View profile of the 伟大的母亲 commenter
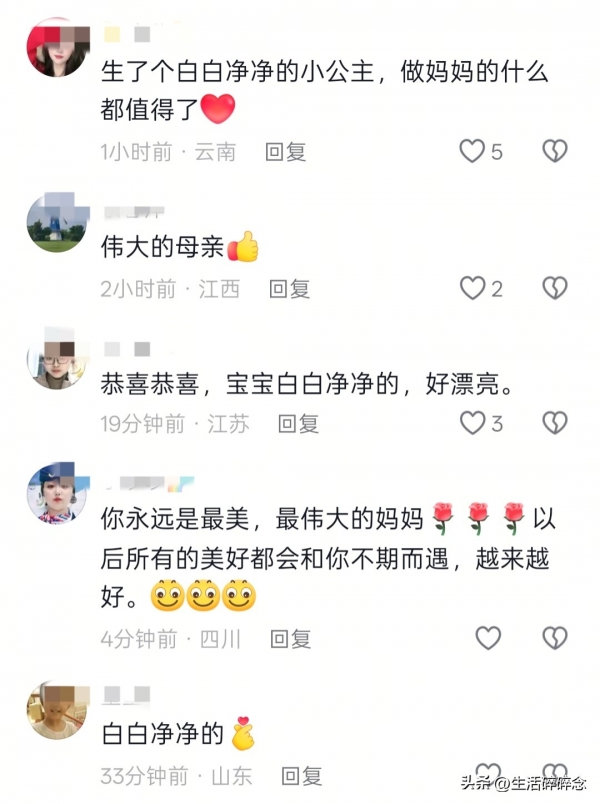 [56, 223]
